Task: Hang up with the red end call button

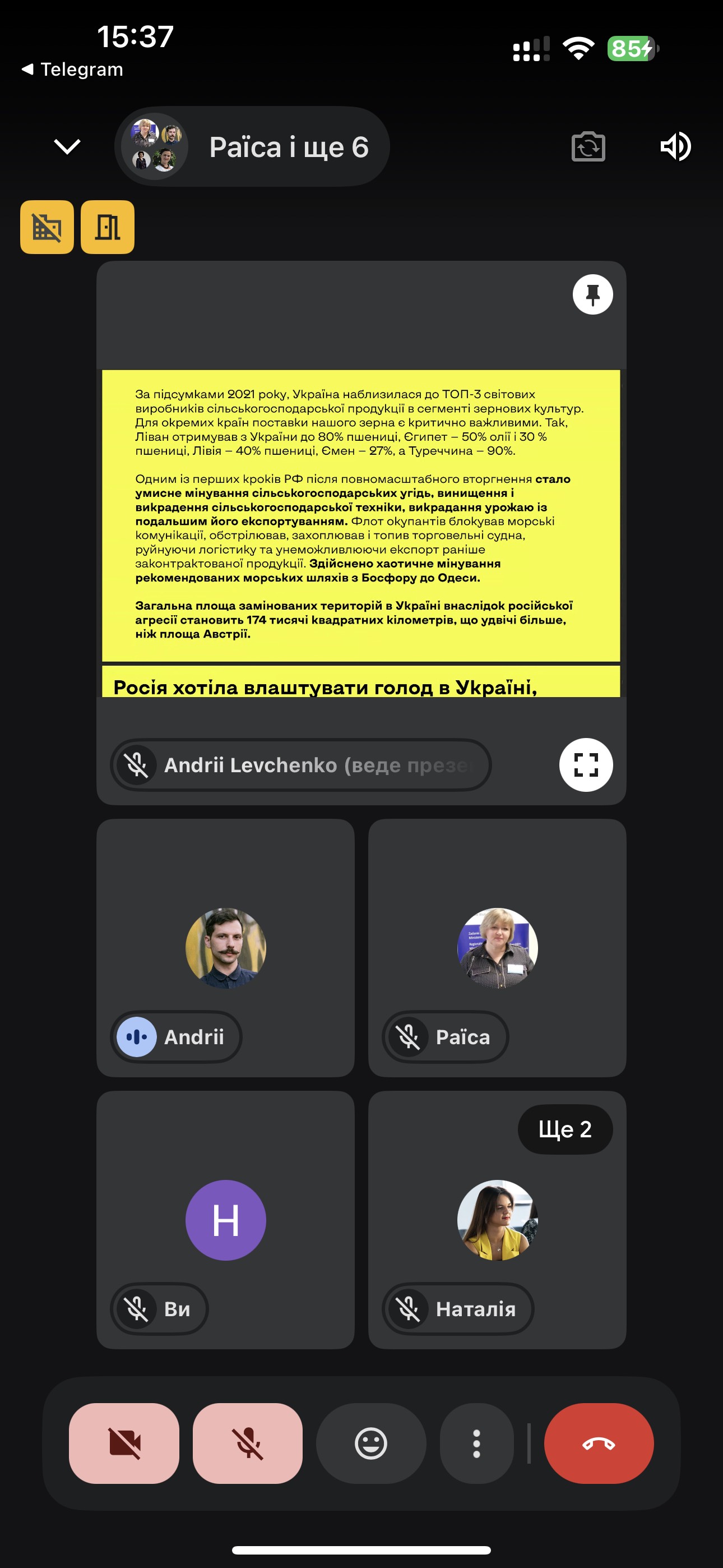Action: point(599,1443)
